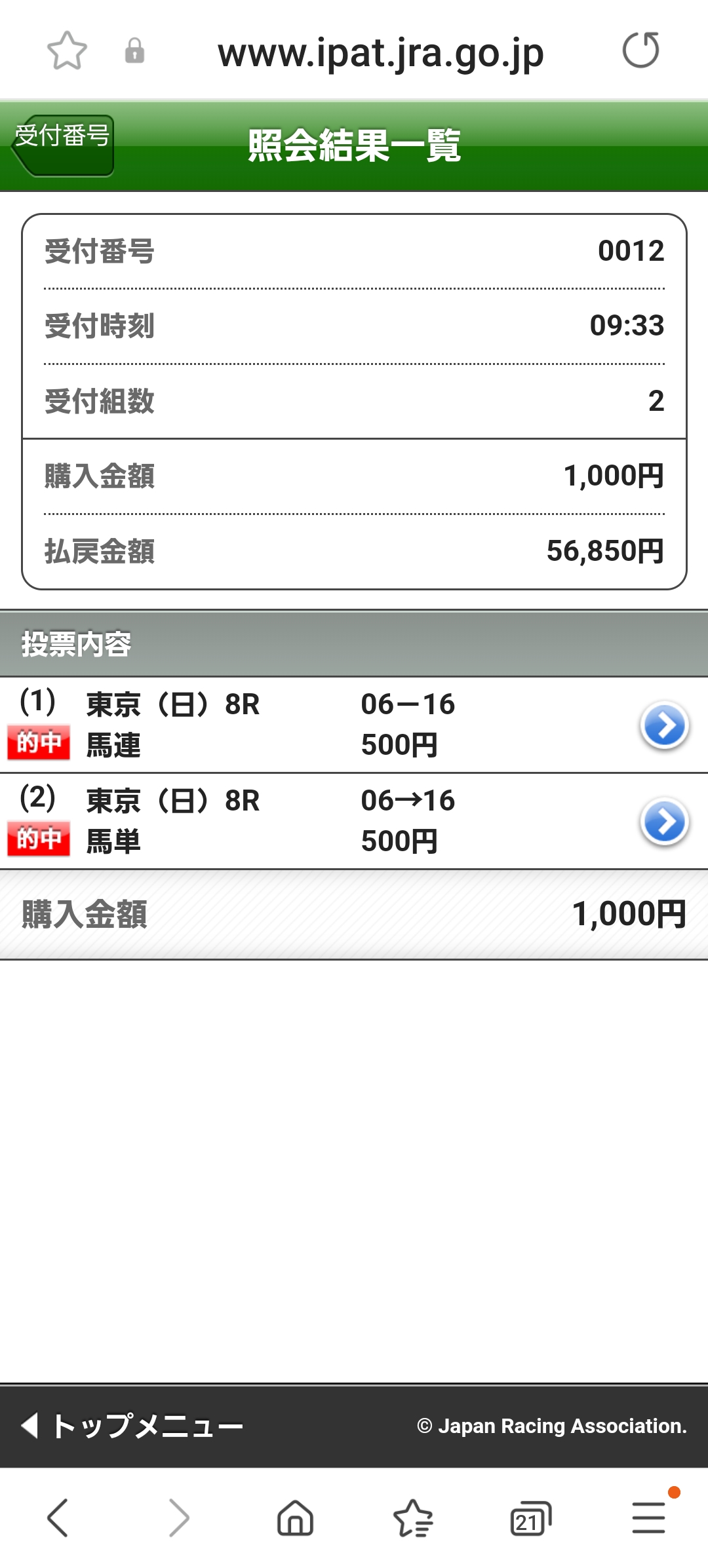This screenshot has width=708, height=1568.
Task: Open the browser hamburger menu
Action: coord(648,1518)
